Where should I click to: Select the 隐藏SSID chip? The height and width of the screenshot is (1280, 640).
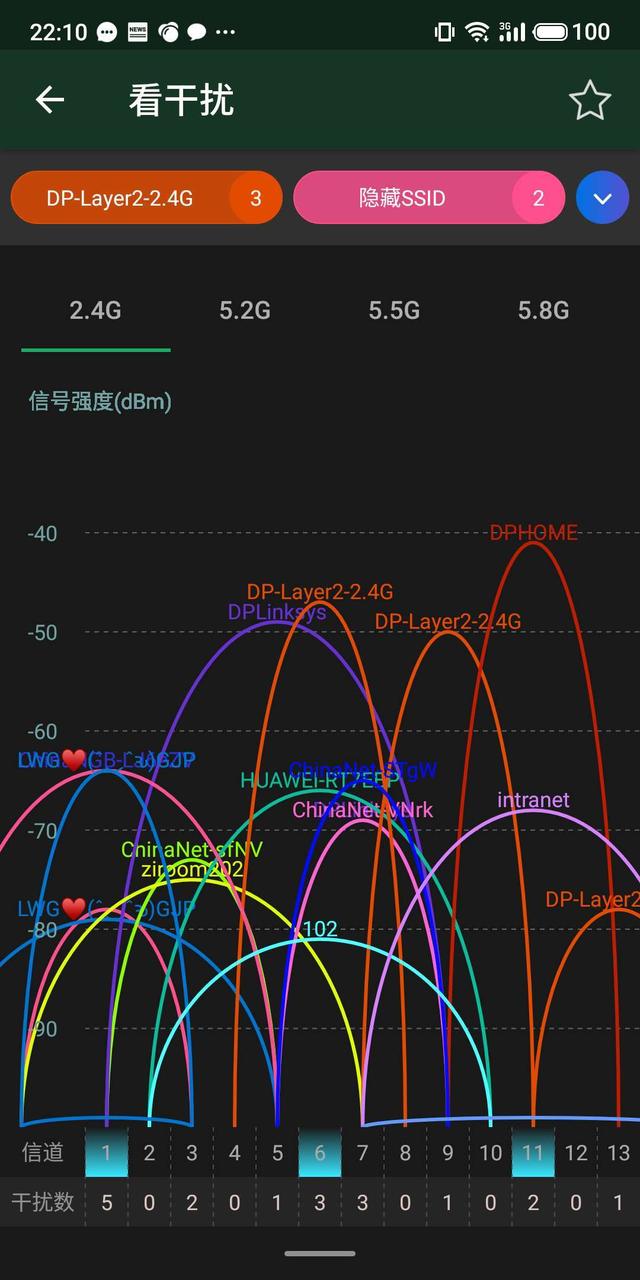click(429, 198)
